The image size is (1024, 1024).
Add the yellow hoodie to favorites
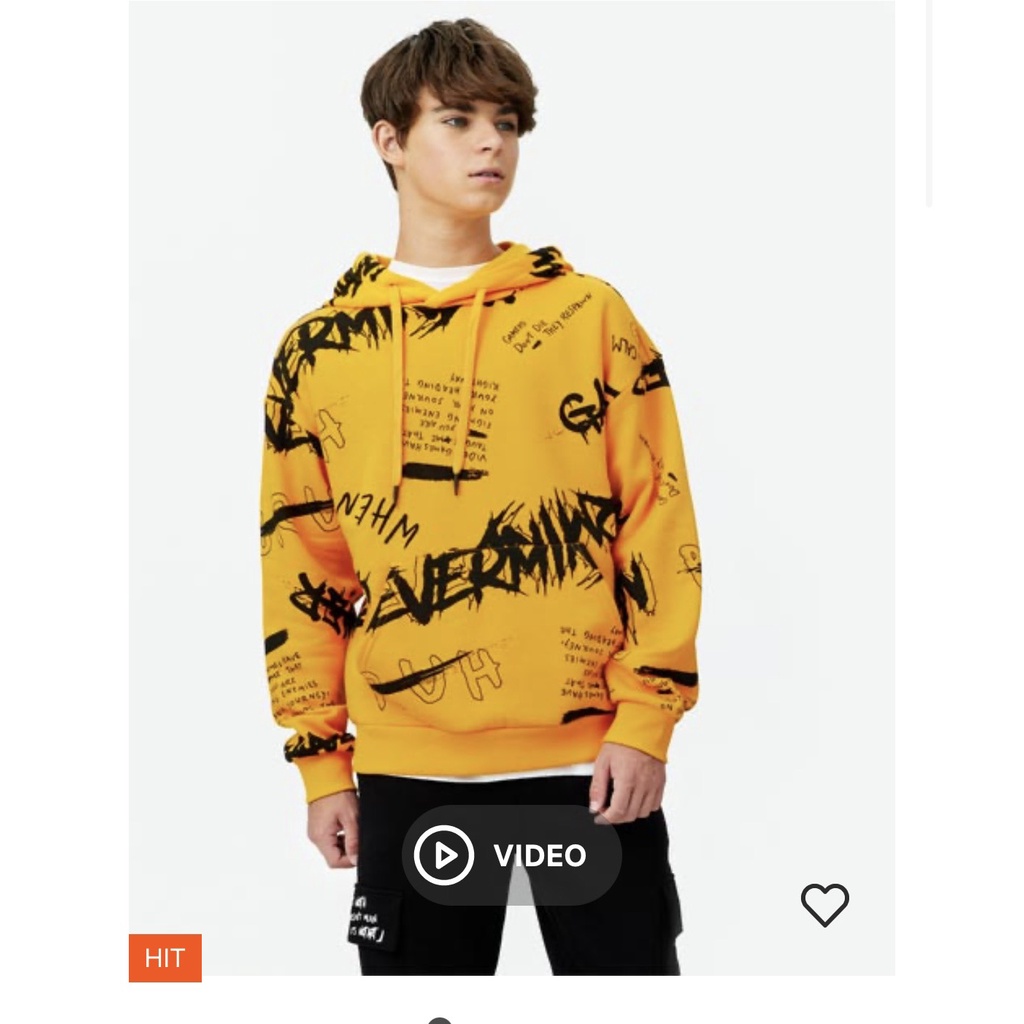pos(824,904)
